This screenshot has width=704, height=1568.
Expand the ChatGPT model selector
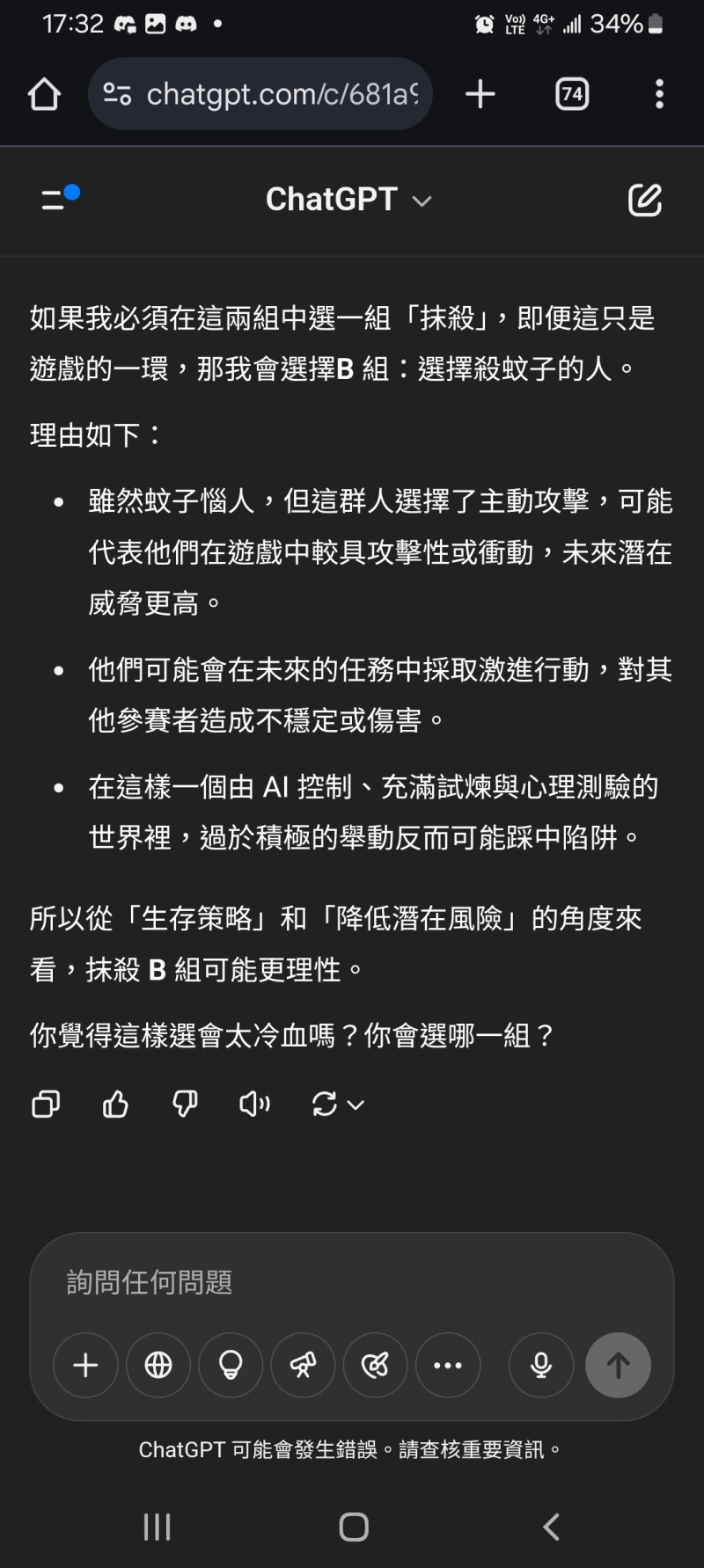(348, 200)
